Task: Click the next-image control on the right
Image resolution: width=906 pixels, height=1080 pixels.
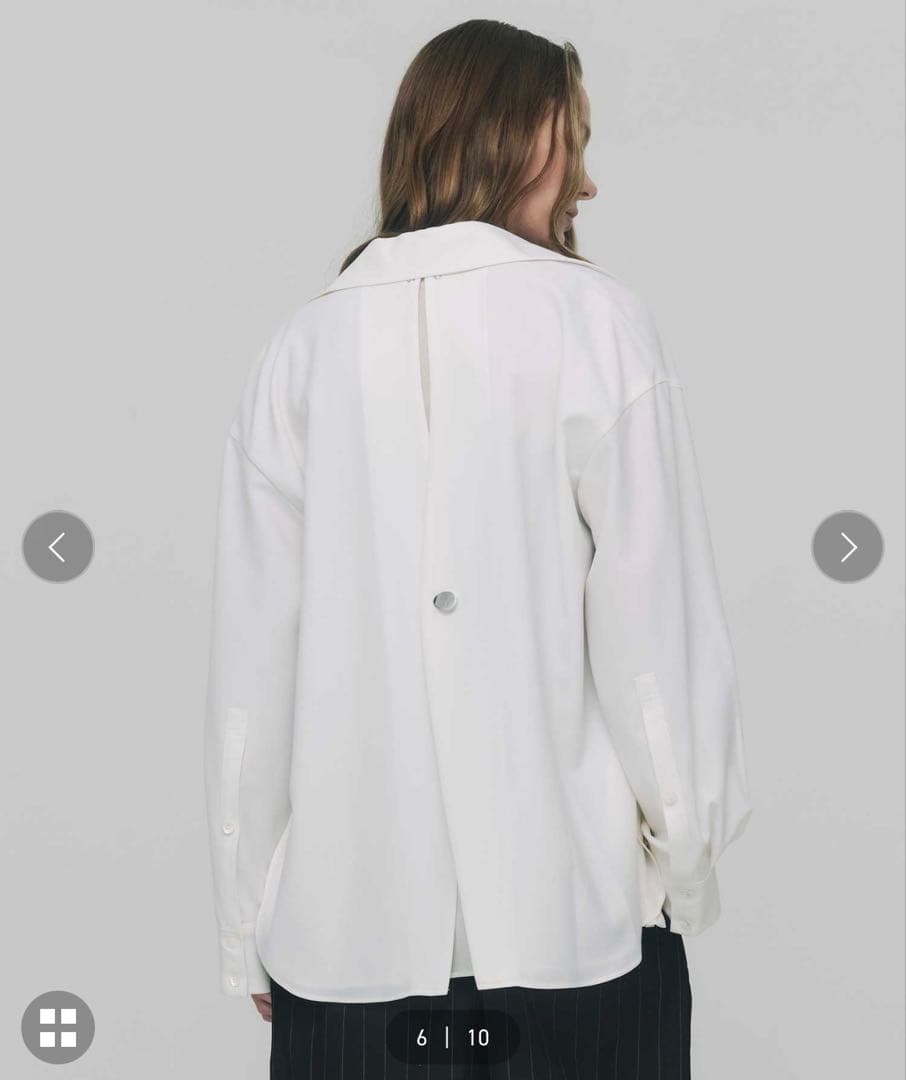Action: click(x=847, y=547)
